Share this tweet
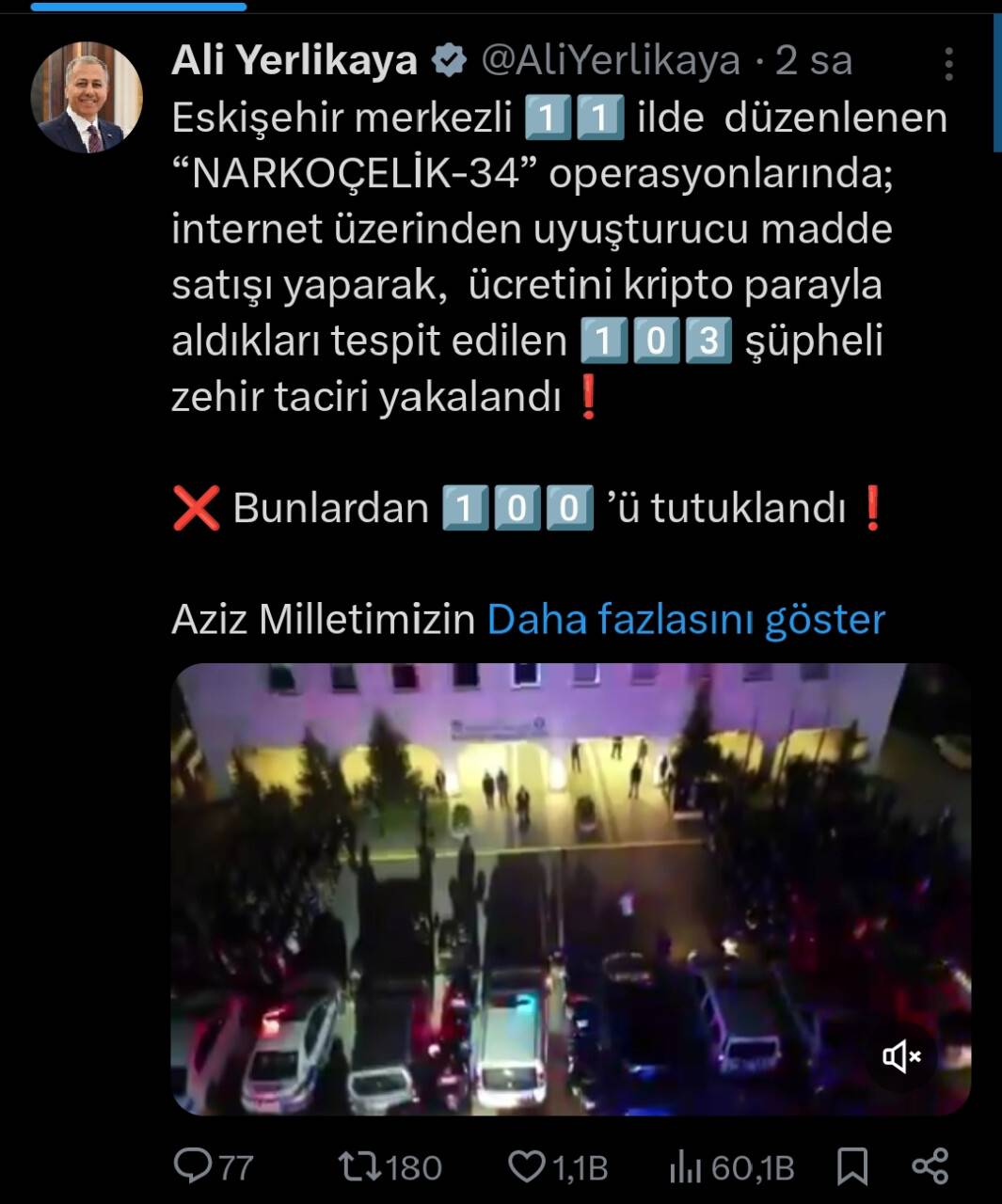The image size is (1002, 1204). tap(930, 1167)
